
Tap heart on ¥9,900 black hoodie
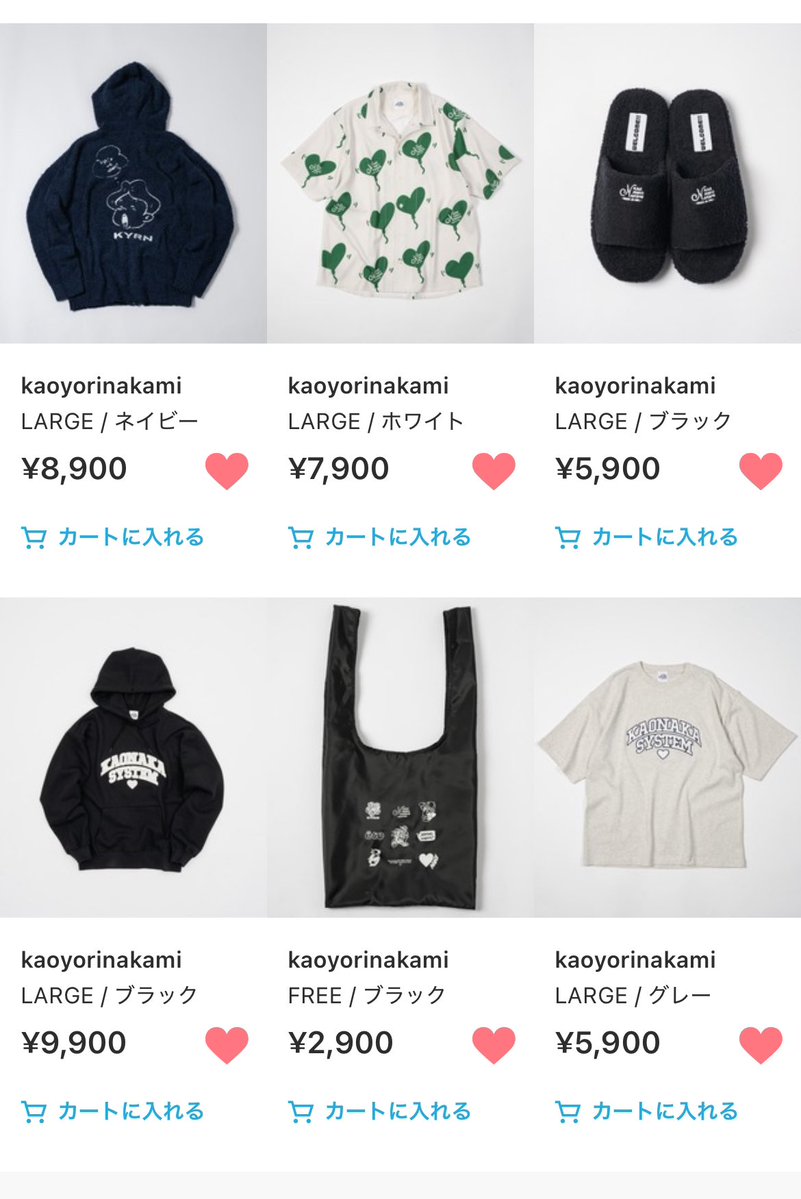click(x=227, y=1044)
